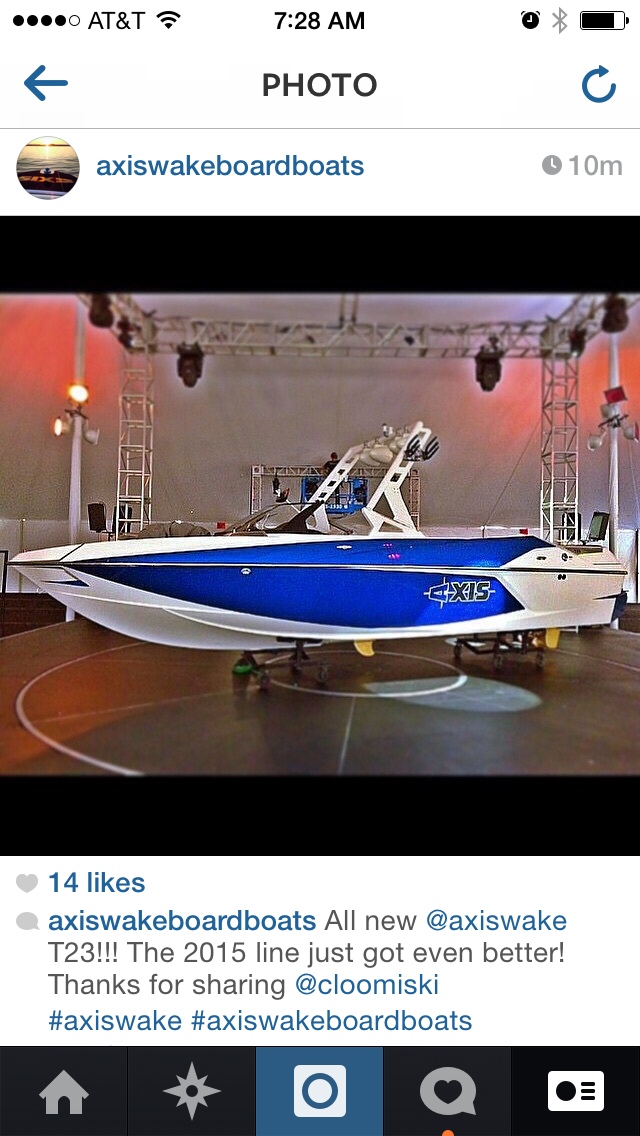Open axiswakeboardboats username in header
640x1136 pixels.
(230, 166)
